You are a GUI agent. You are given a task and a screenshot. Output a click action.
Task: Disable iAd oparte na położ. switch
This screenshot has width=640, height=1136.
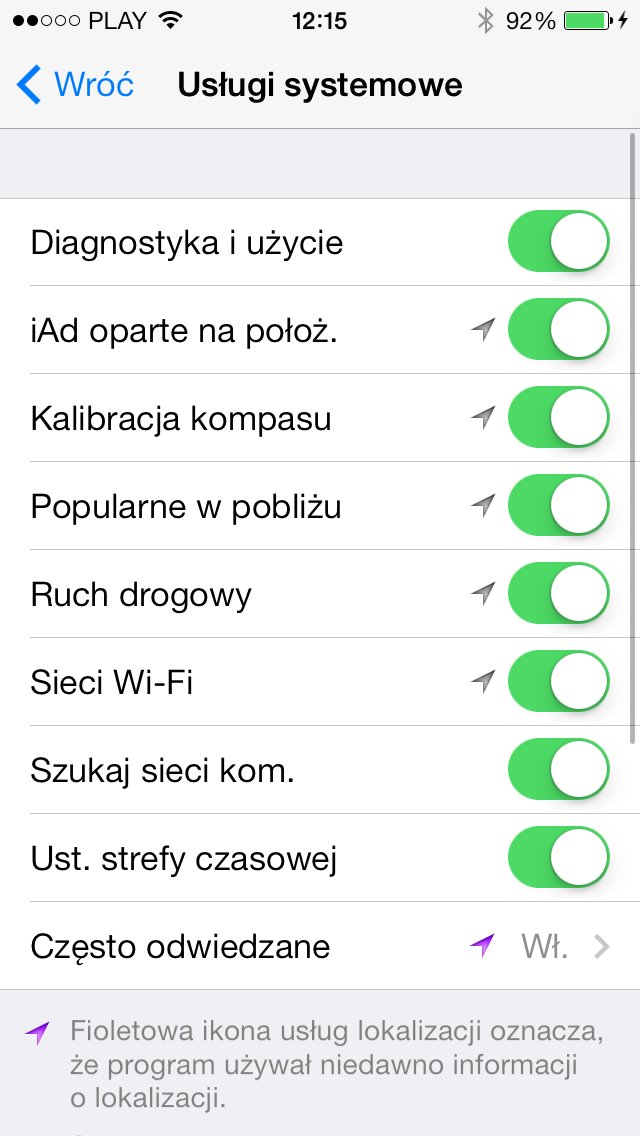(558, 330)
